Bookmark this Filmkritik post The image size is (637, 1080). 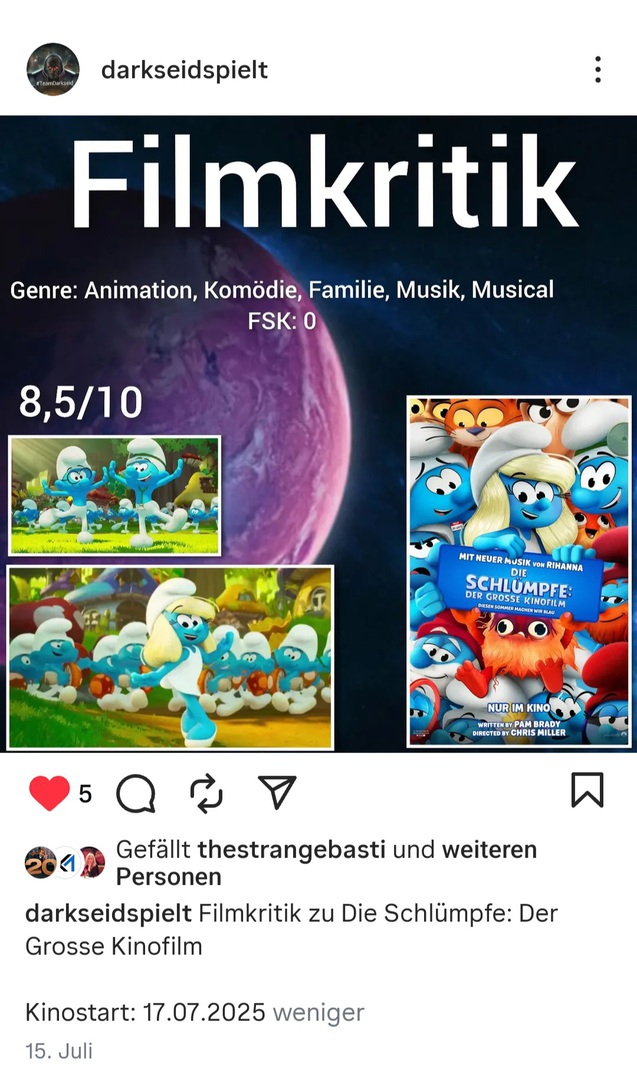tap(587, 790)
